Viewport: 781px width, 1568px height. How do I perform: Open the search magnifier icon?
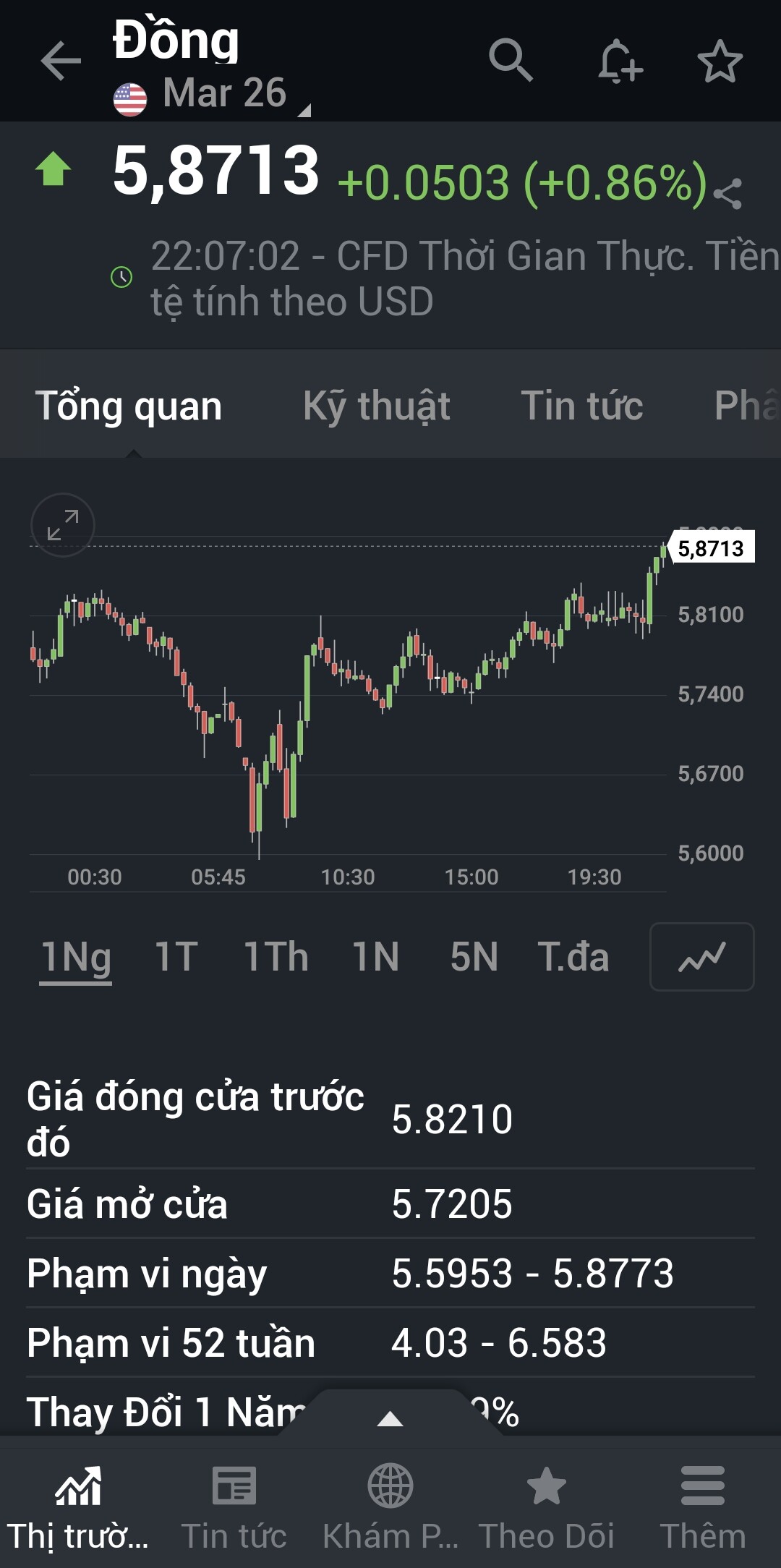(511, 60)
